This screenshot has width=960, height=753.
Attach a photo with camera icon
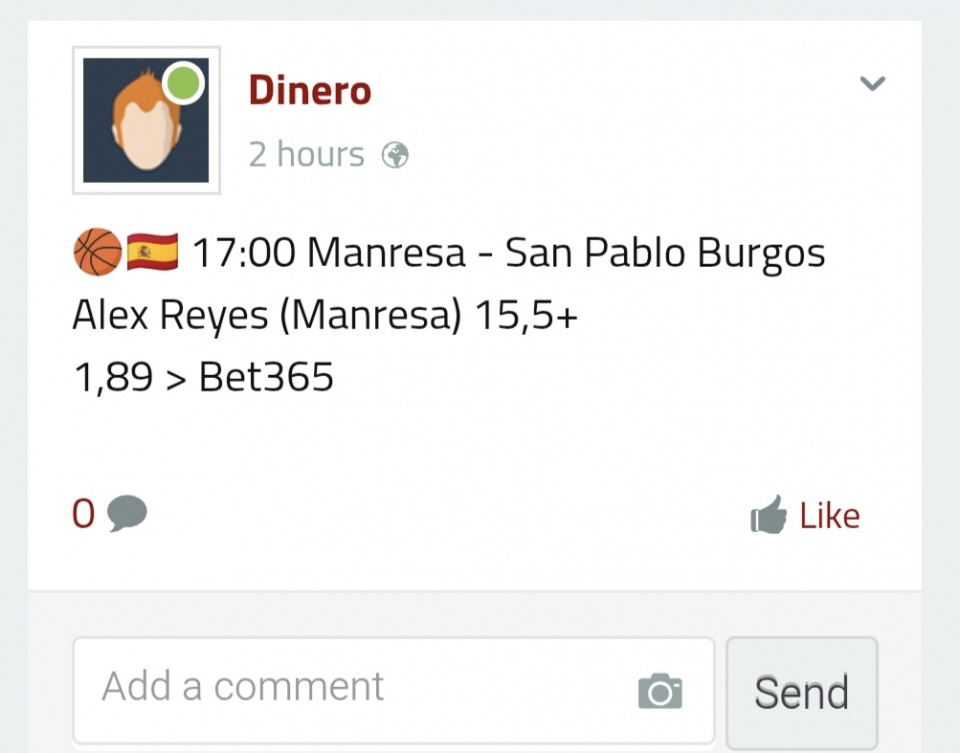pos(660,691)
